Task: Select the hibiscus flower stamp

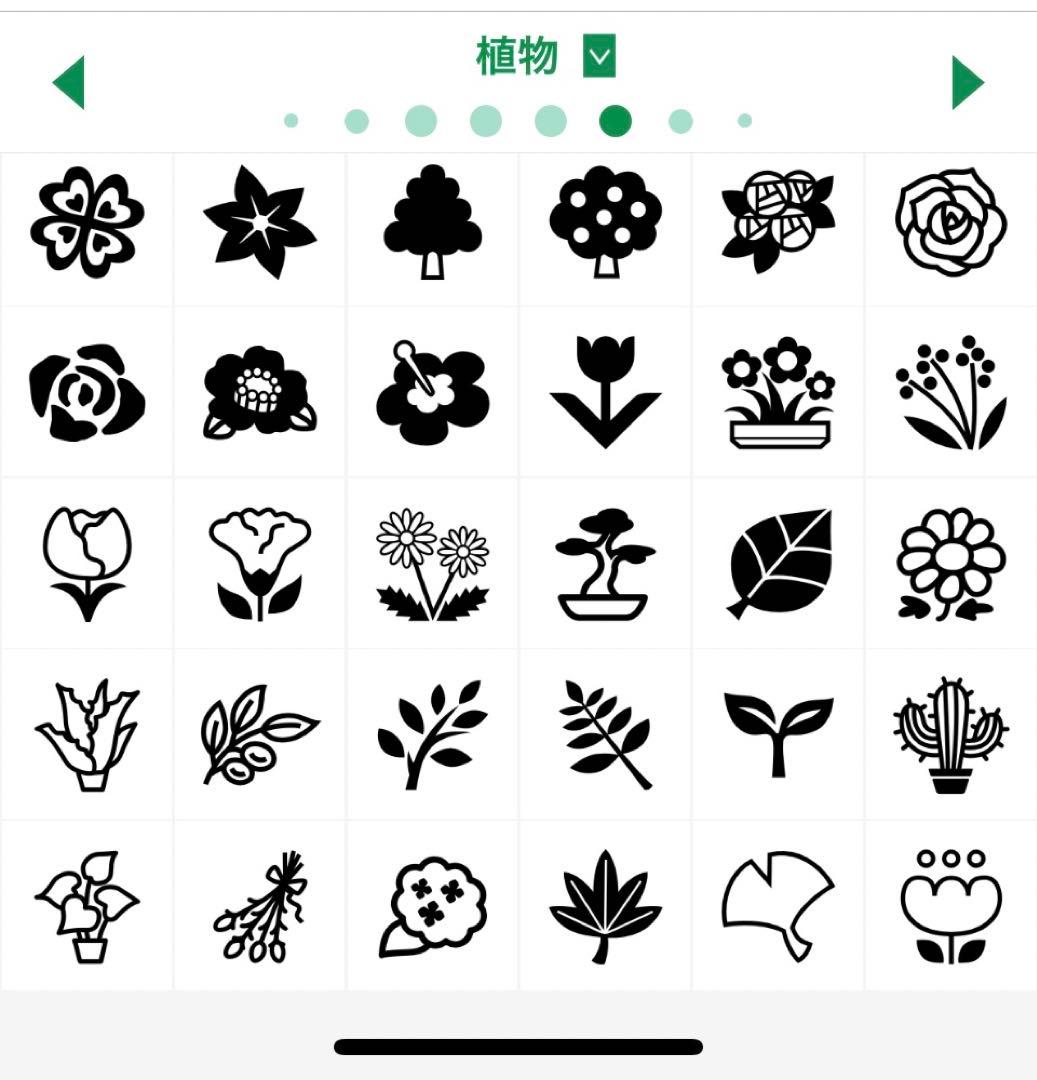Action: (x=432, y=390)
